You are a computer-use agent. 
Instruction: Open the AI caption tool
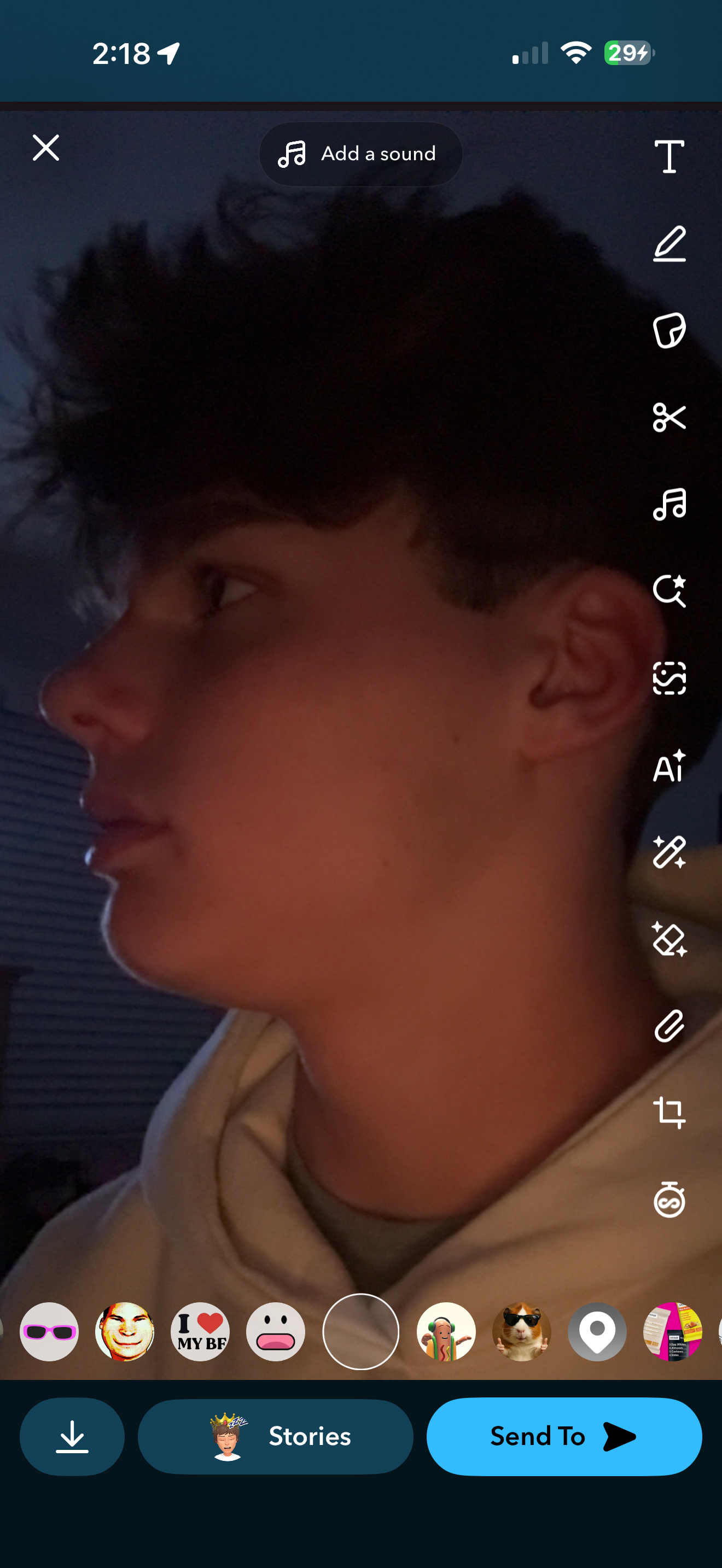(x=669, y=766)
